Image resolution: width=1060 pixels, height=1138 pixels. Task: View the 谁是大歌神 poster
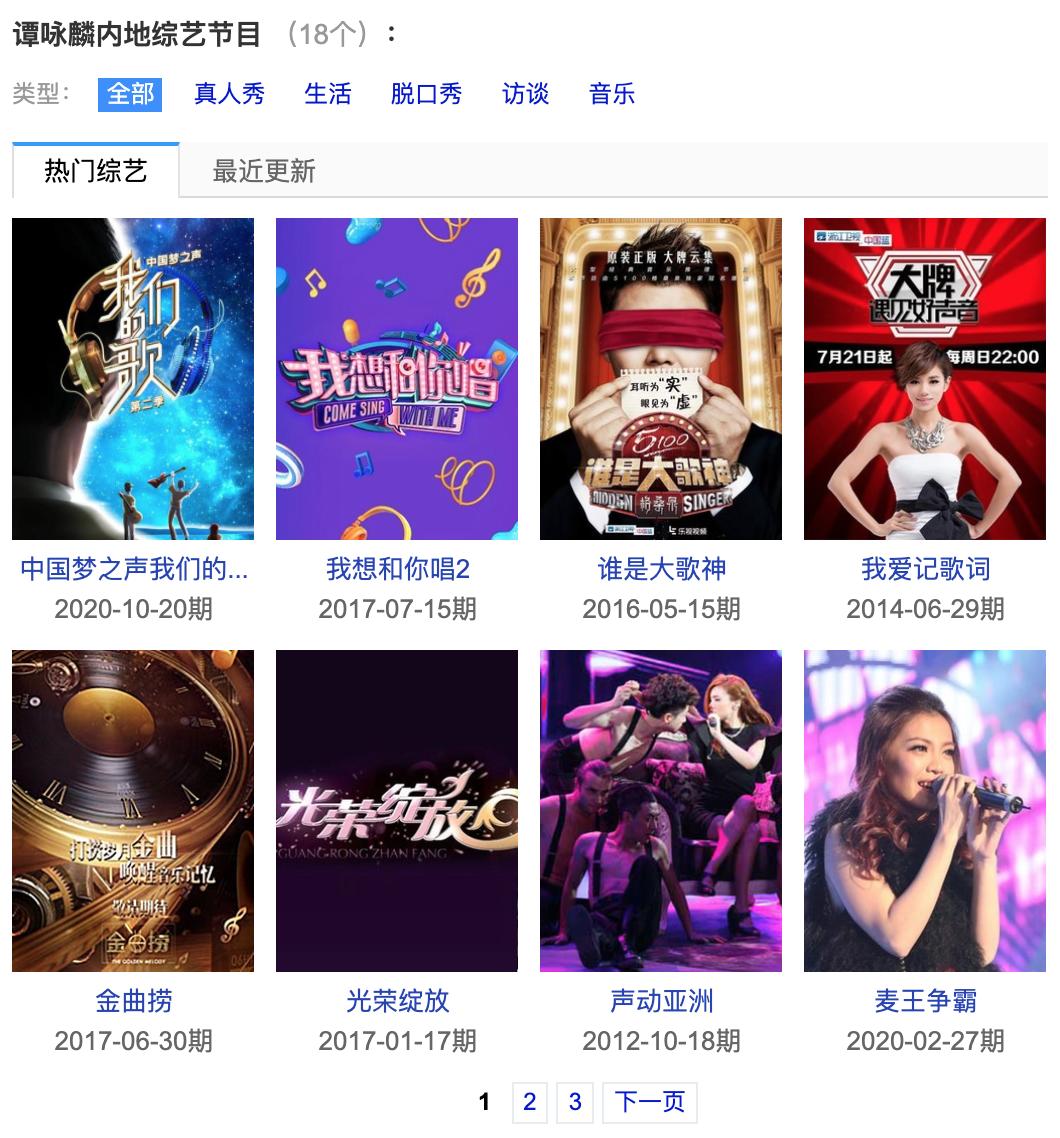pyautogui.click(x=661, y=379)
